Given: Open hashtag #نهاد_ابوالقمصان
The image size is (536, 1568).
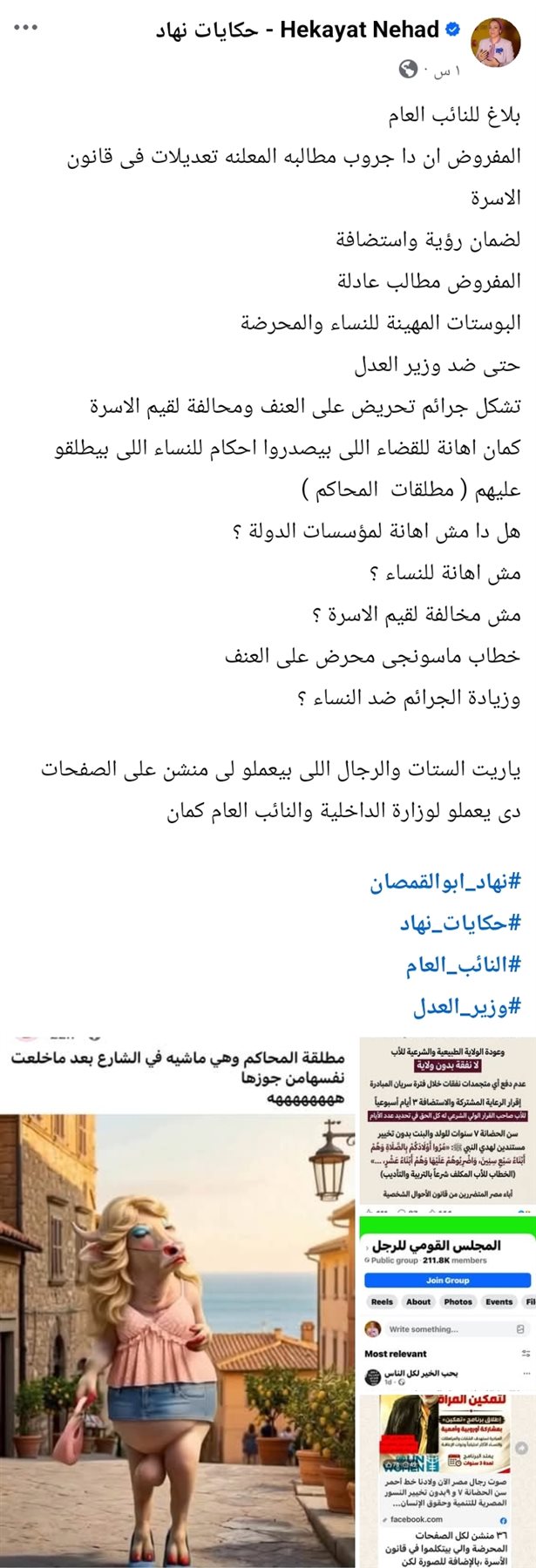Looking at the screenshot, I should (x=444, y=883).
